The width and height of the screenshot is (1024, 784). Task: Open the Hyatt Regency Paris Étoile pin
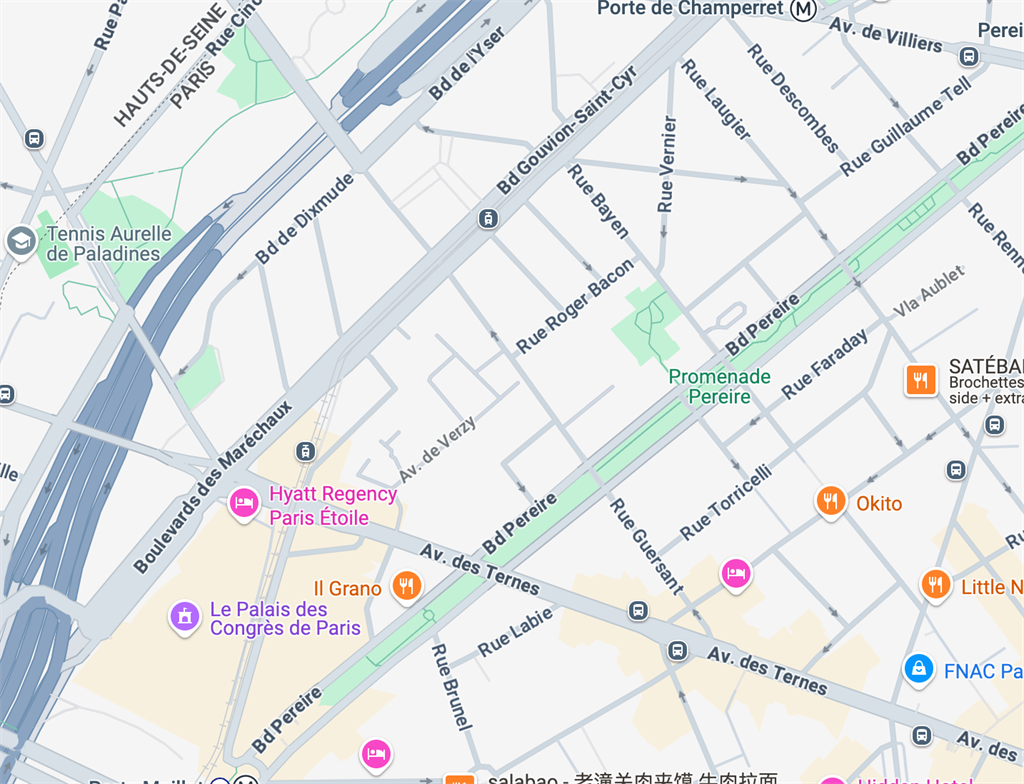[x=244, y=503]
